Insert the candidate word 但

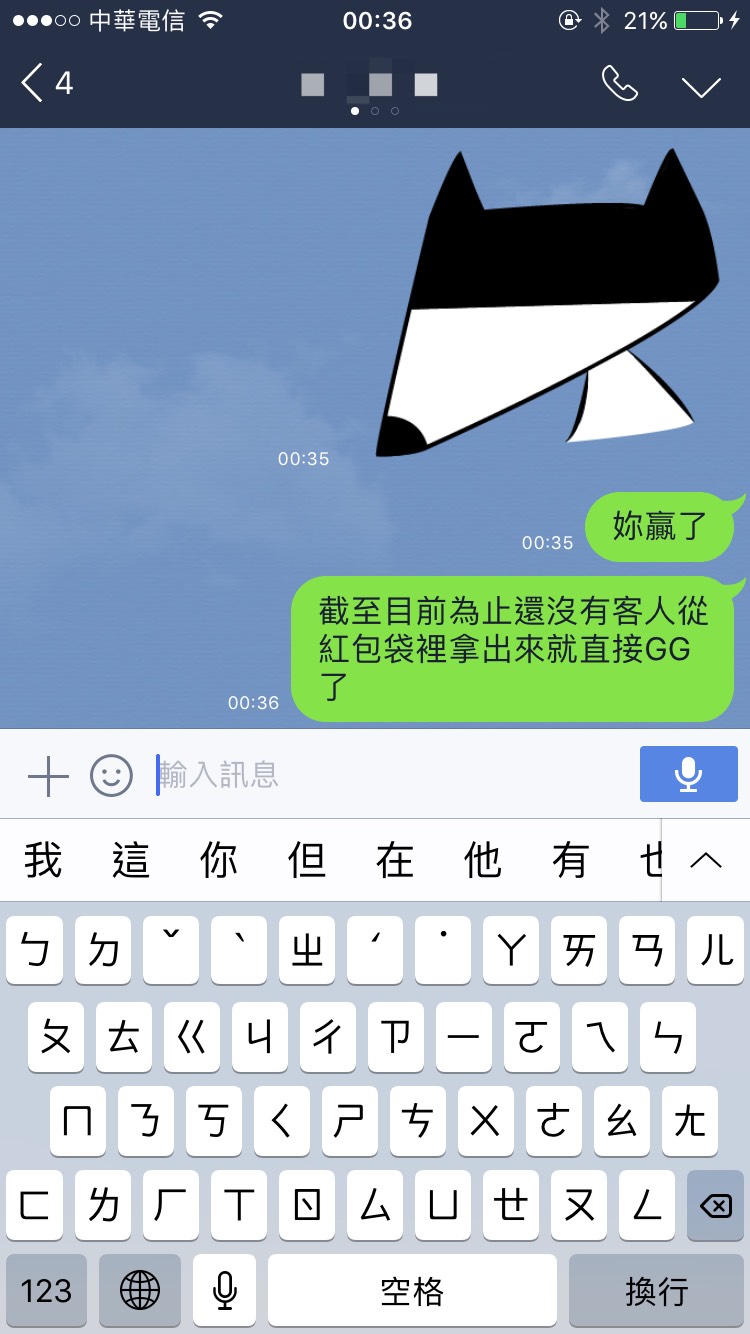(x=307, y=860)
